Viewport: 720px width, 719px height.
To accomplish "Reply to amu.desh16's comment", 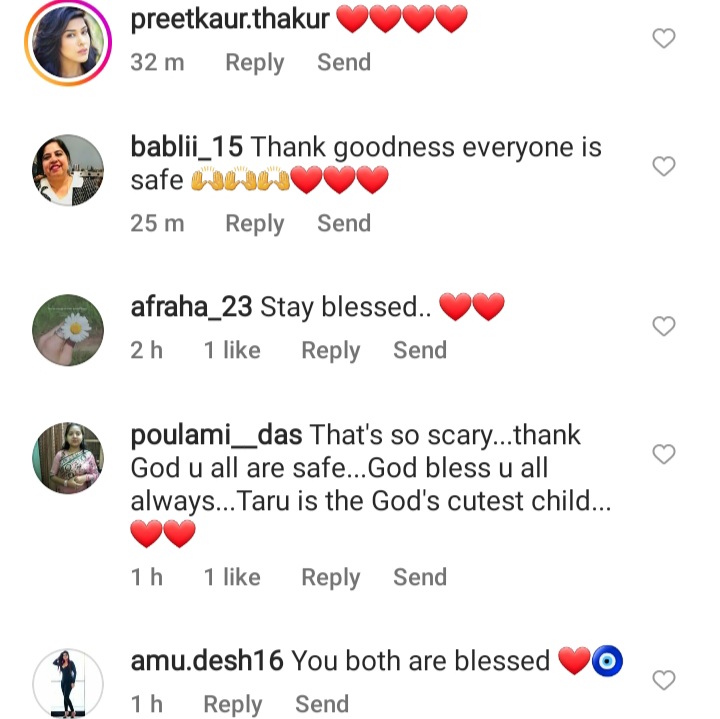I will [232, 704].
